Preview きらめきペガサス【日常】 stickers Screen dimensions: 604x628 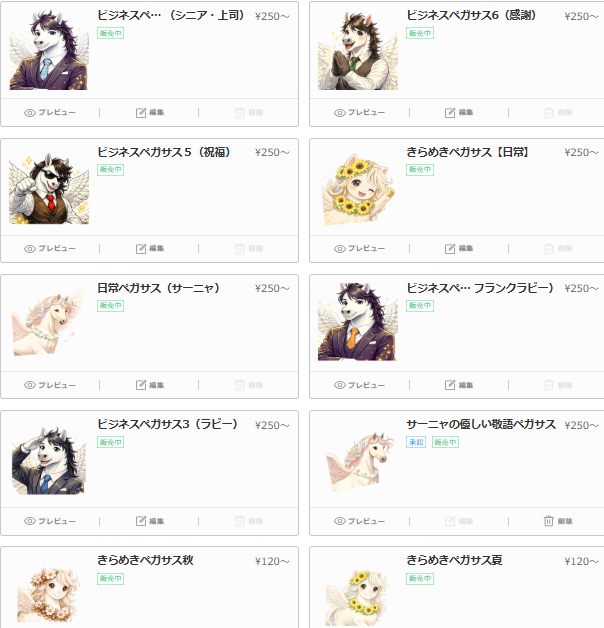359,249
